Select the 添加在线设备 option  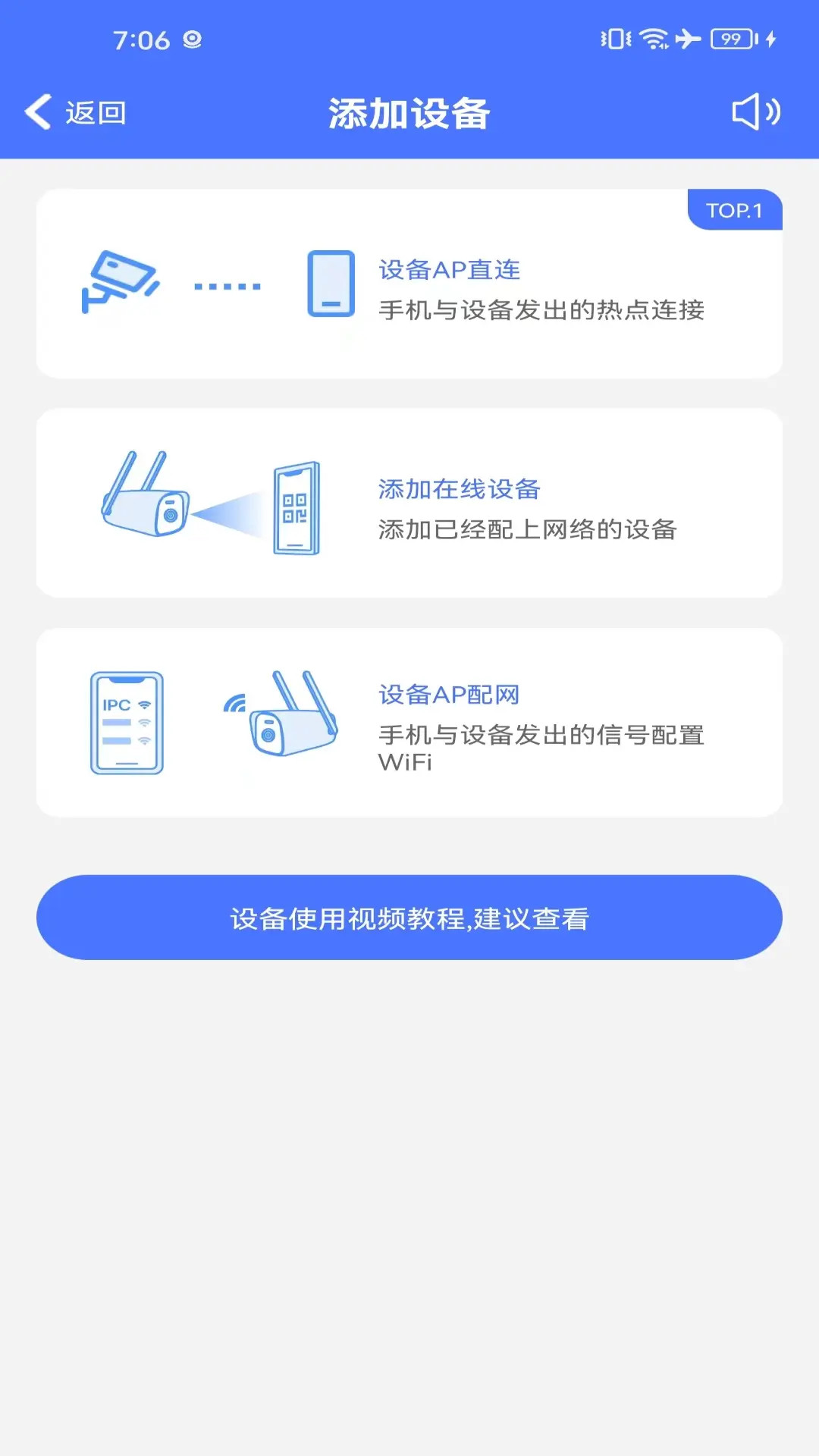pos(460,489)
